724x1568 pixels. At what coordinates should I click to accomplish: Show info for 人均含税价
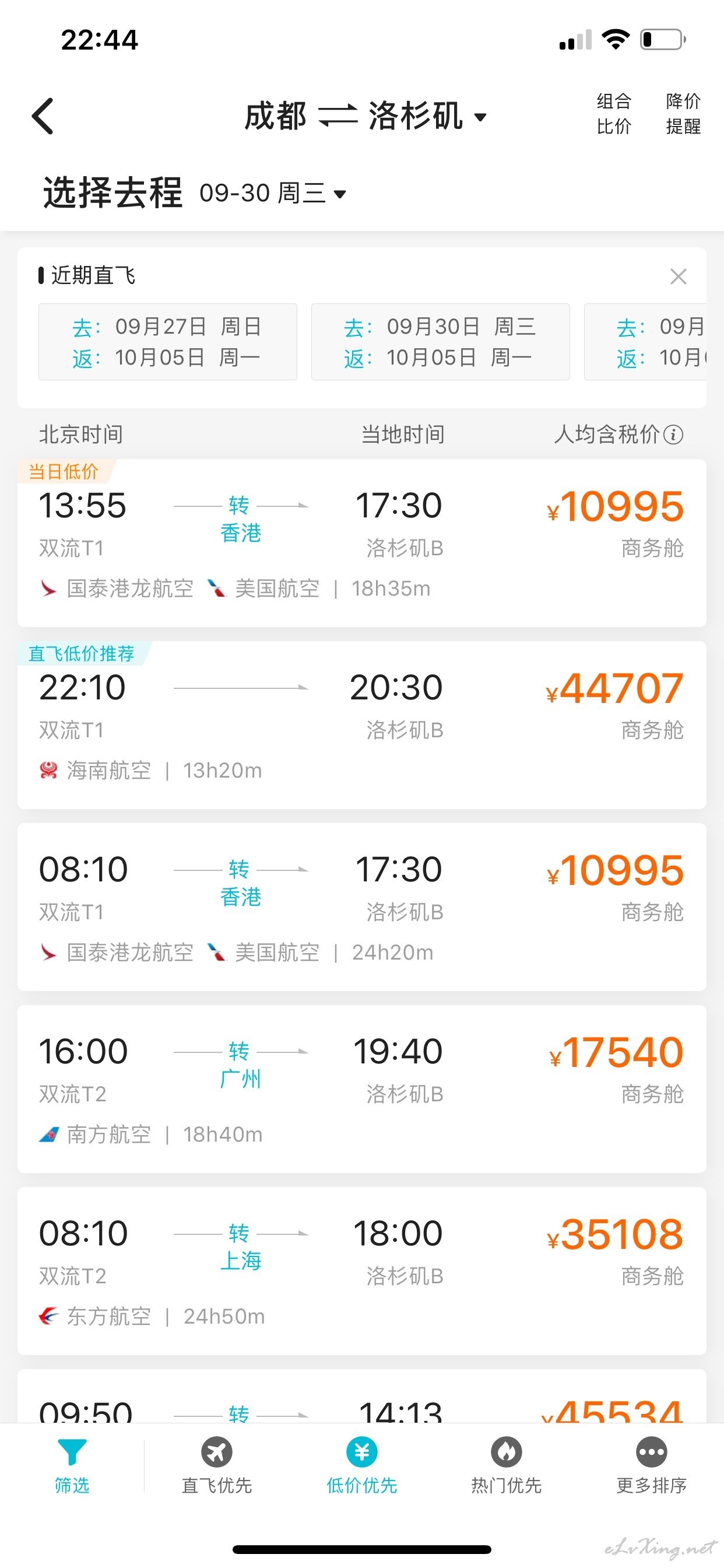tap(673, 435)
